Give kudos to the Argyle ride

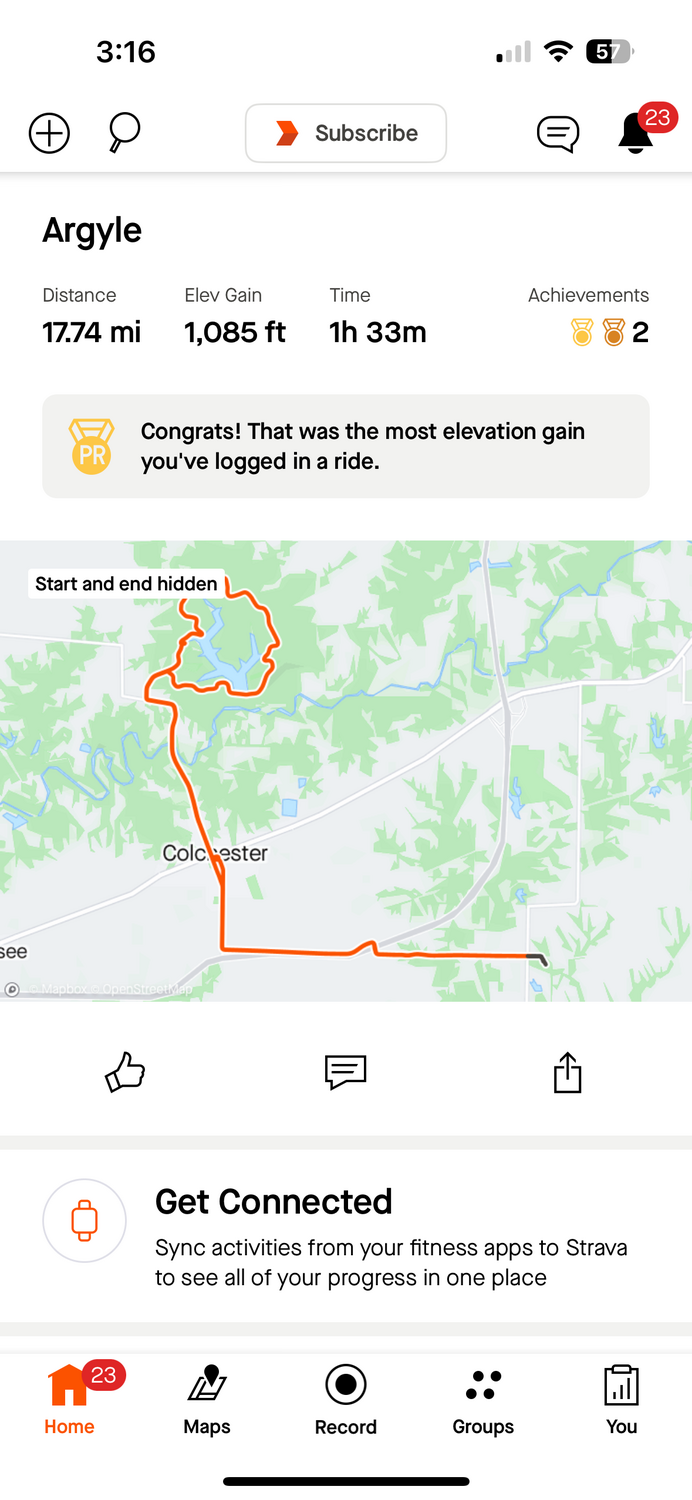[x=125, y=1072]
